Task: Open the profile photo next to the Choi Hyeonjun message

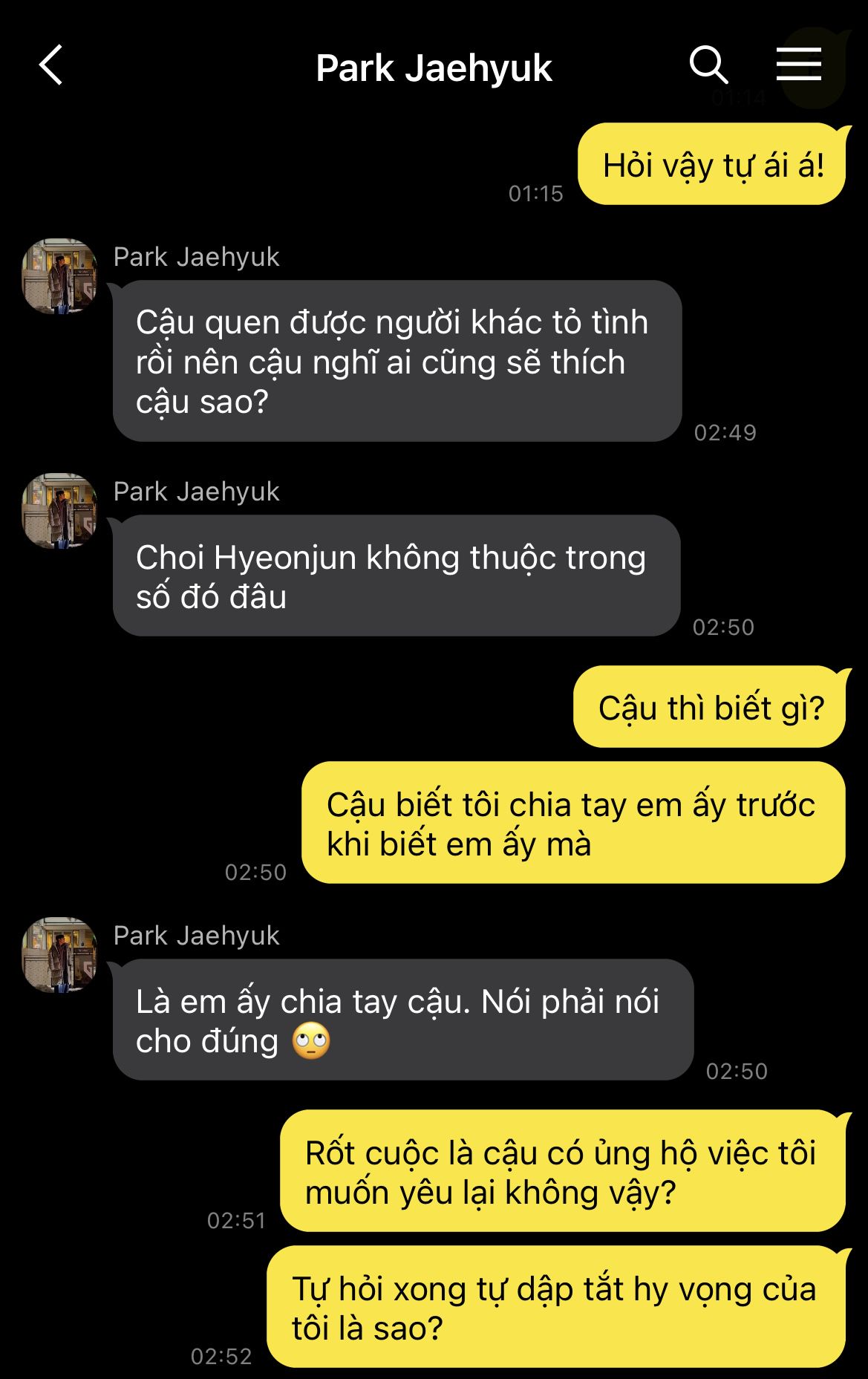Action: [x=59, y=510]
